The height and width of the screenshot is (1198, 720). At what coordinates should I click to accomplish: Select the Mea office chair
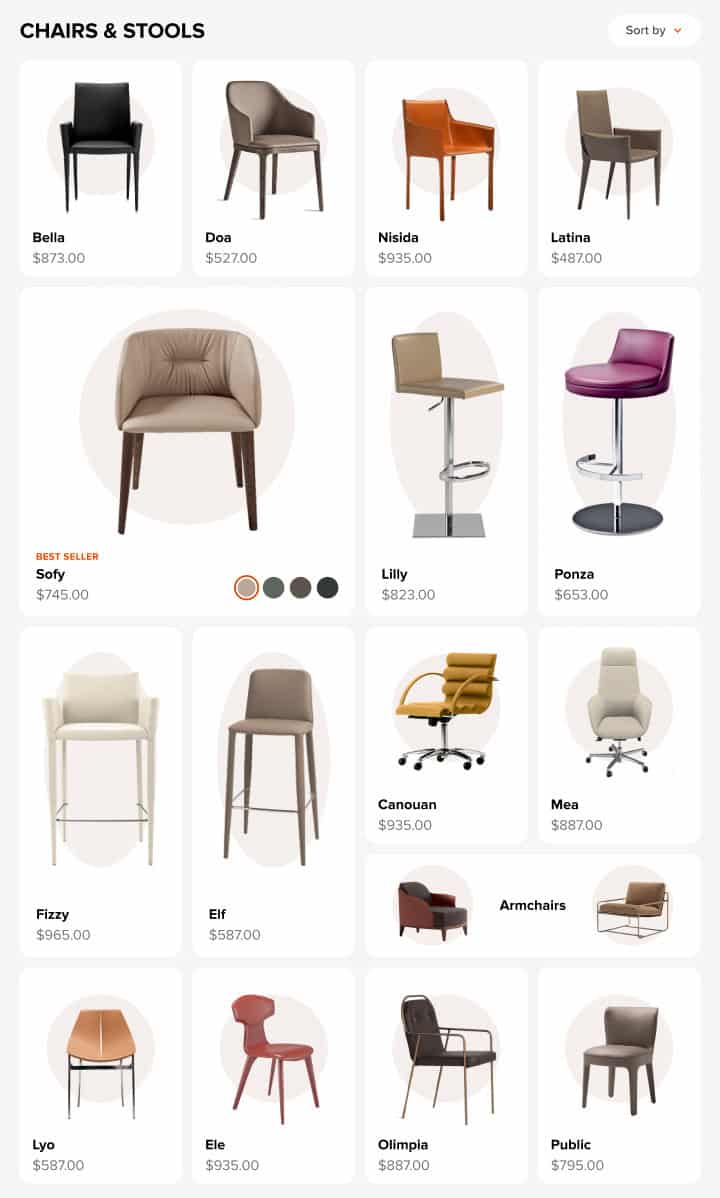click(619, 735)
